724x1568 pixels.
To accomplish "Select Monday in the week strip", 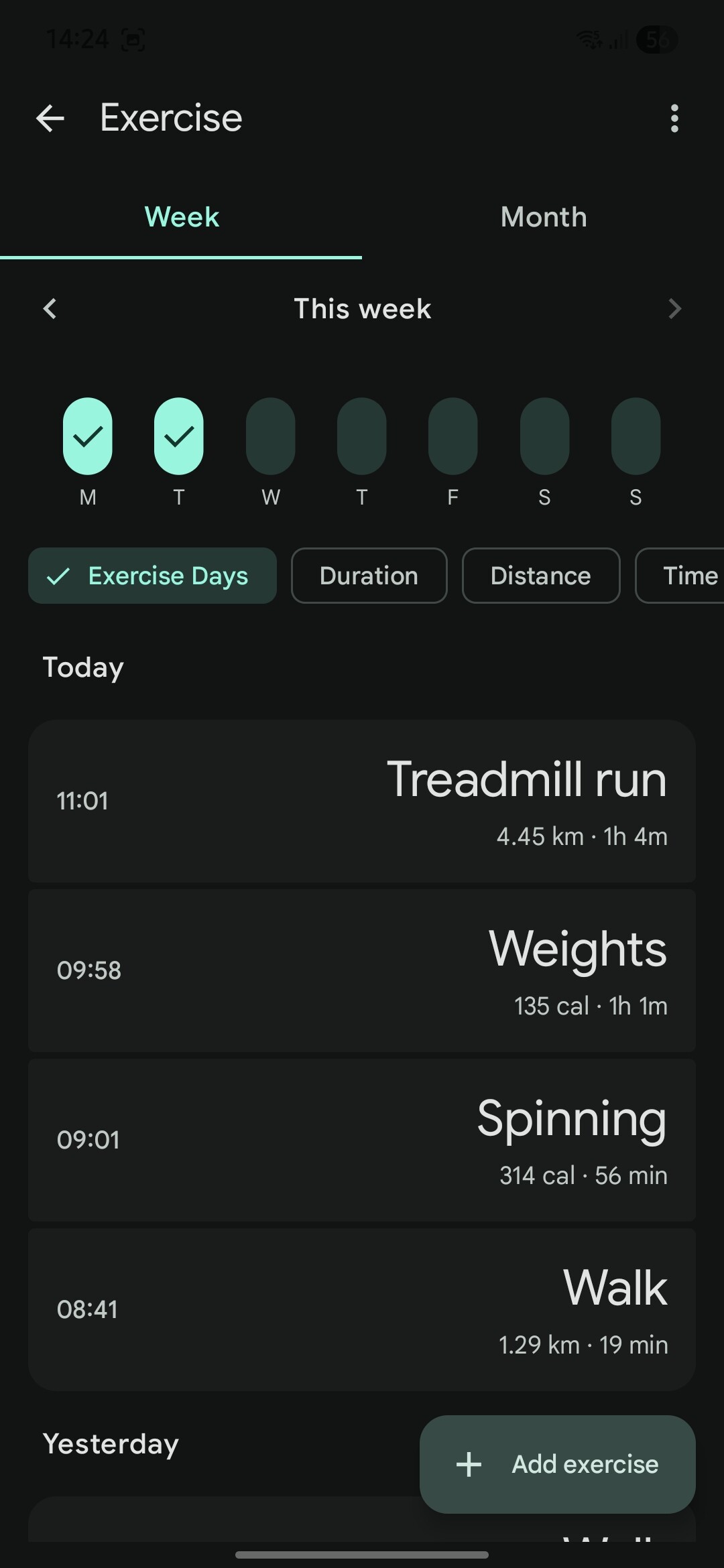I will point(88,436).
